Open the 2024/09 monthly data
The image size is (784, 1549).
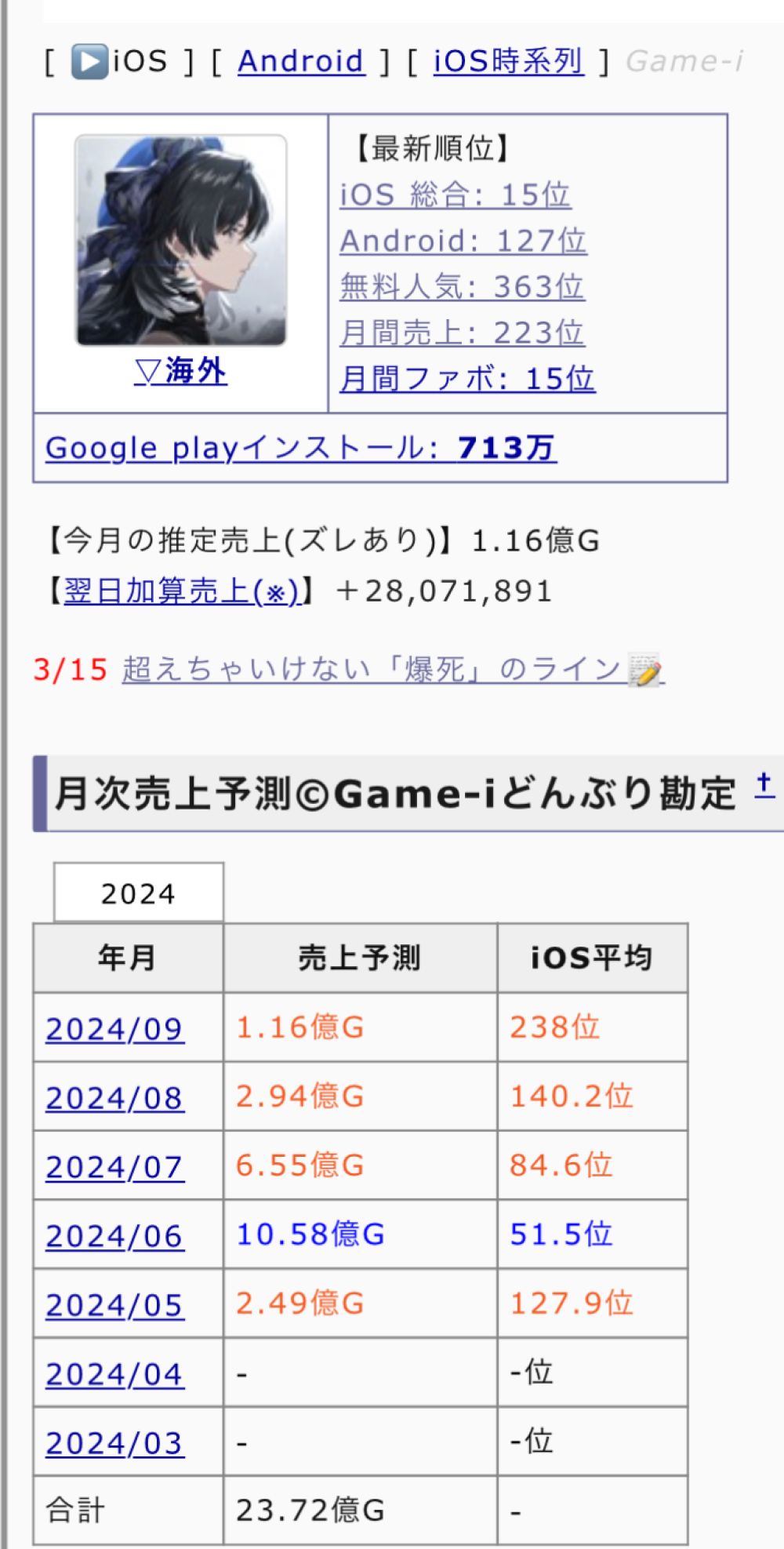pos(114,1029)
